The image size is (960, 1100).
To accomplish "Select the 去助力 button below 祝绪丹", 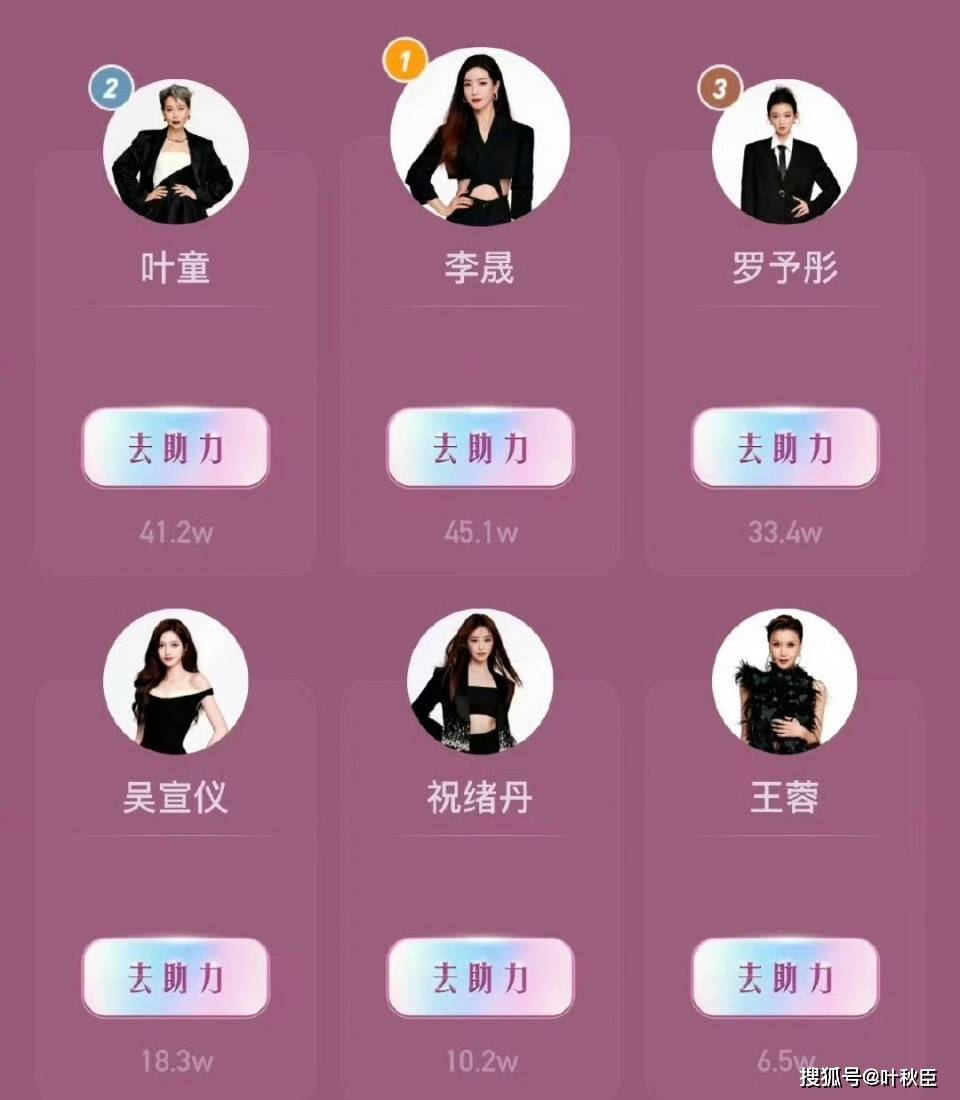I will click(x=480, y=977).
